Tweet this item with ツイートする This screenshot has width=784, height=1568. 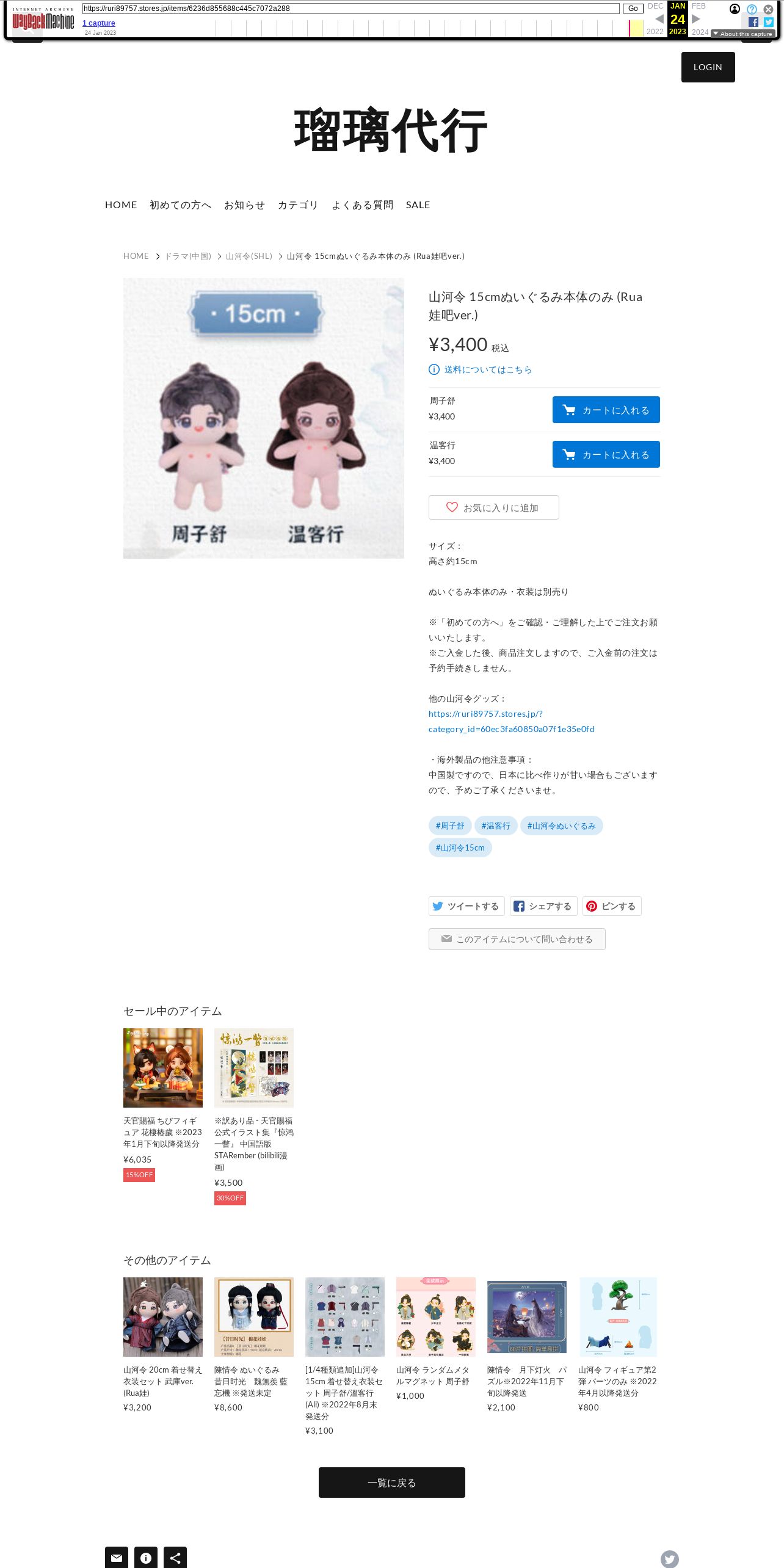coord(466,906)
